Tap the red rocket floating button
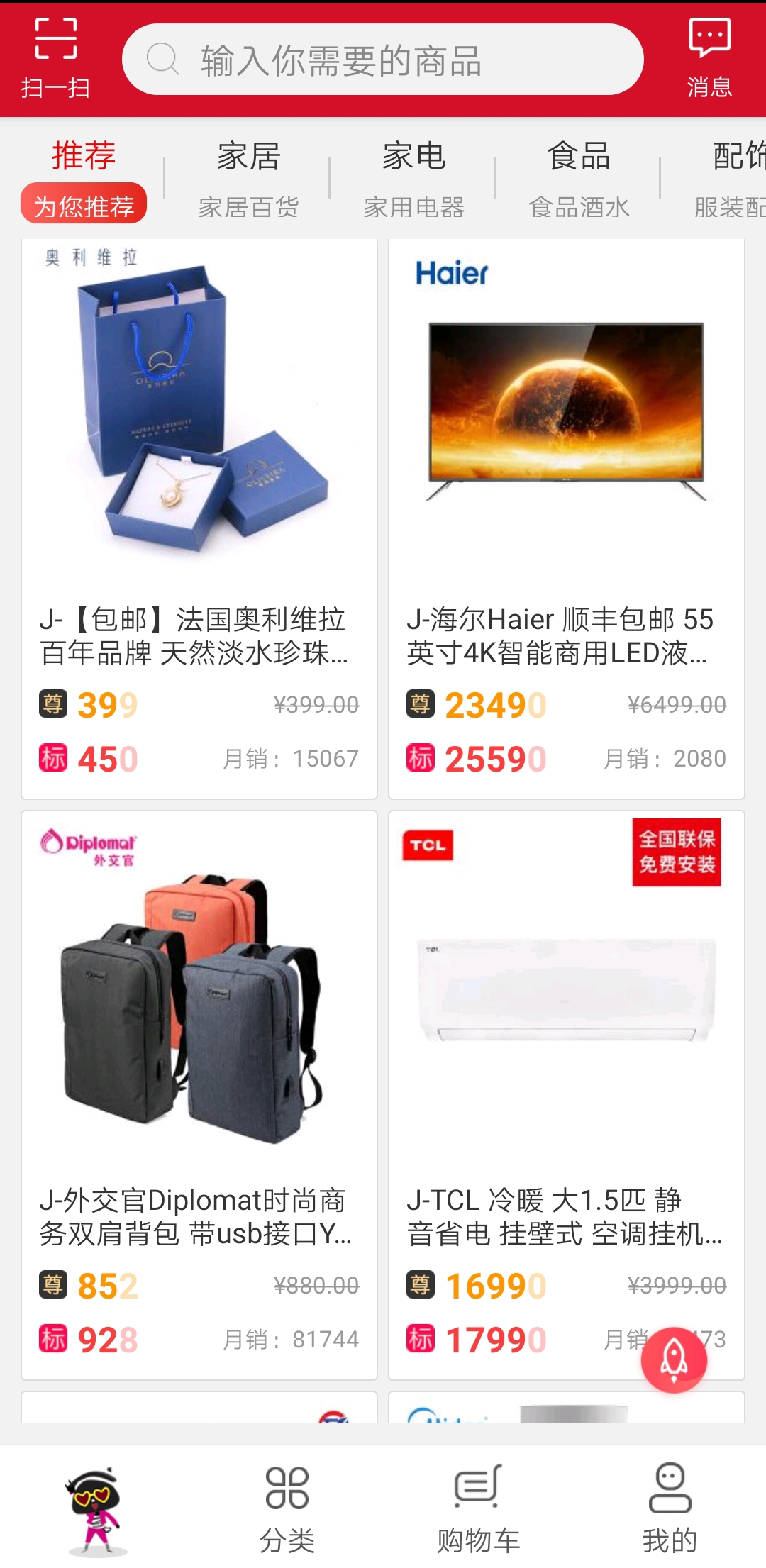This screenshot has height=1568, width=766. [674, 1360]
